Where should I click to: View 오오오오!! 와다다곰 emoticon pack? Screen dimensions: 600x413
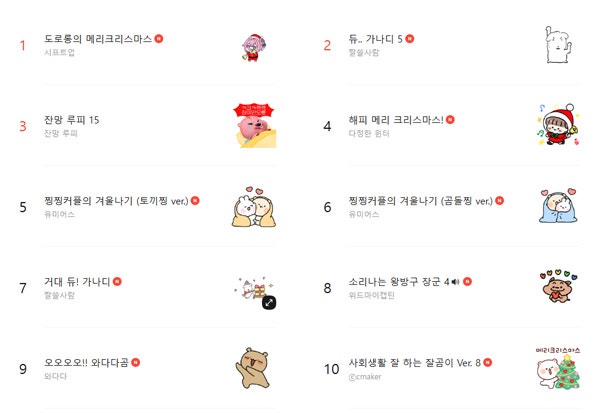pos(86,362)
